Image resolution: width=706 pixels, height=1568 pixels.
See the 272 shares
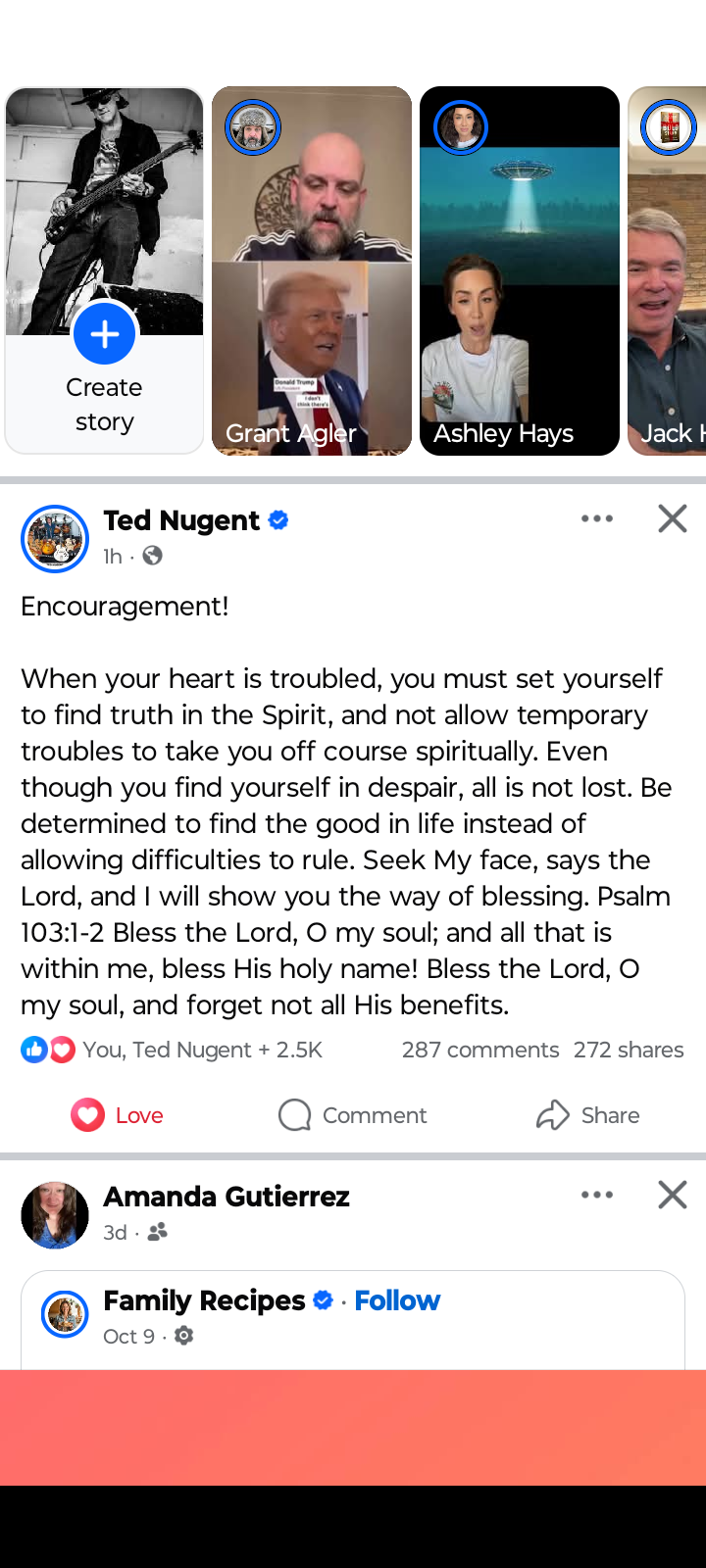tap(629, 1050)
